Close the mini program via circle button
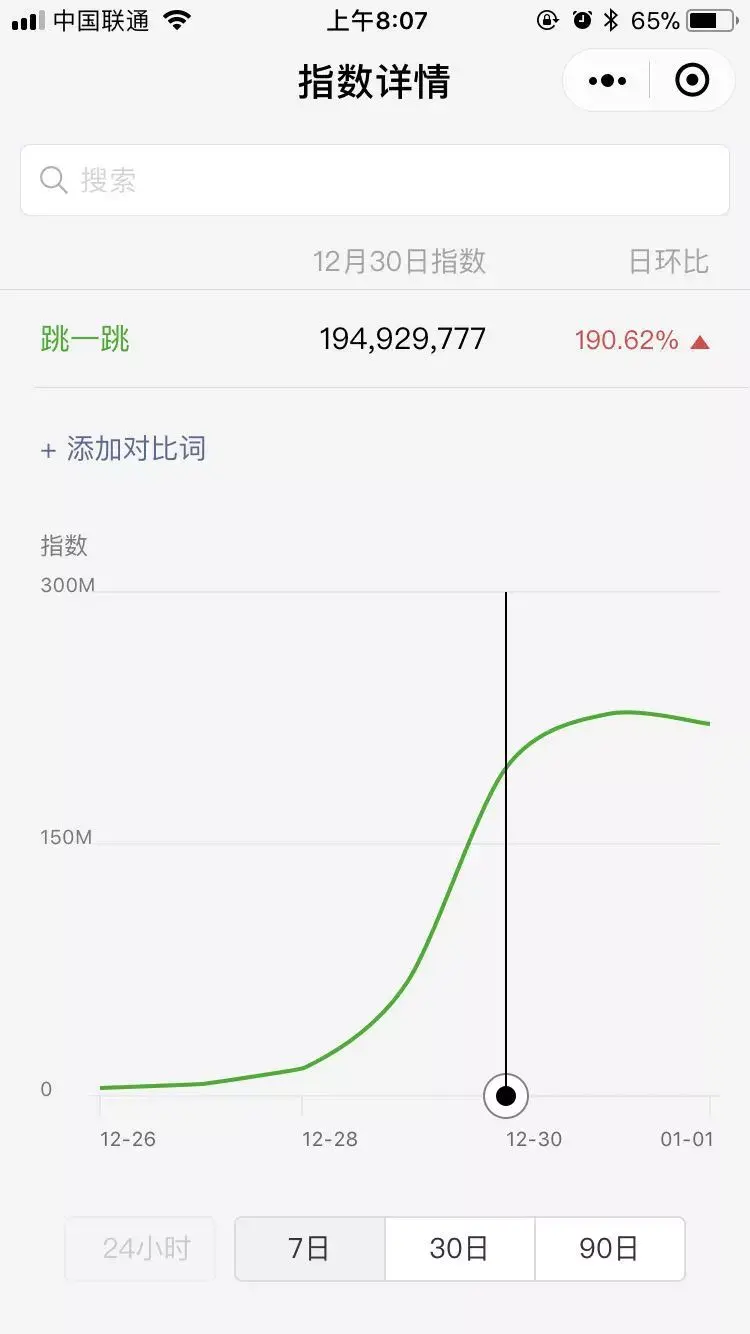The image size is (750, 1334). pos(692,81)
